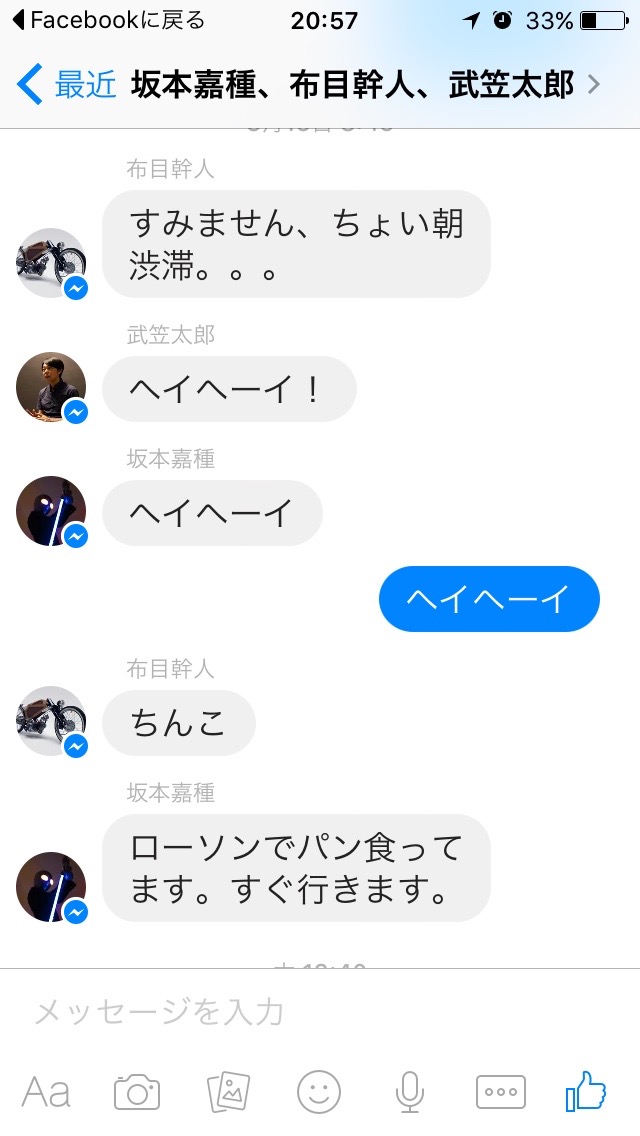Focus the メッセージを入力 text field
The width and height of the screenshot is (640, 1136).
(320, 1011)
